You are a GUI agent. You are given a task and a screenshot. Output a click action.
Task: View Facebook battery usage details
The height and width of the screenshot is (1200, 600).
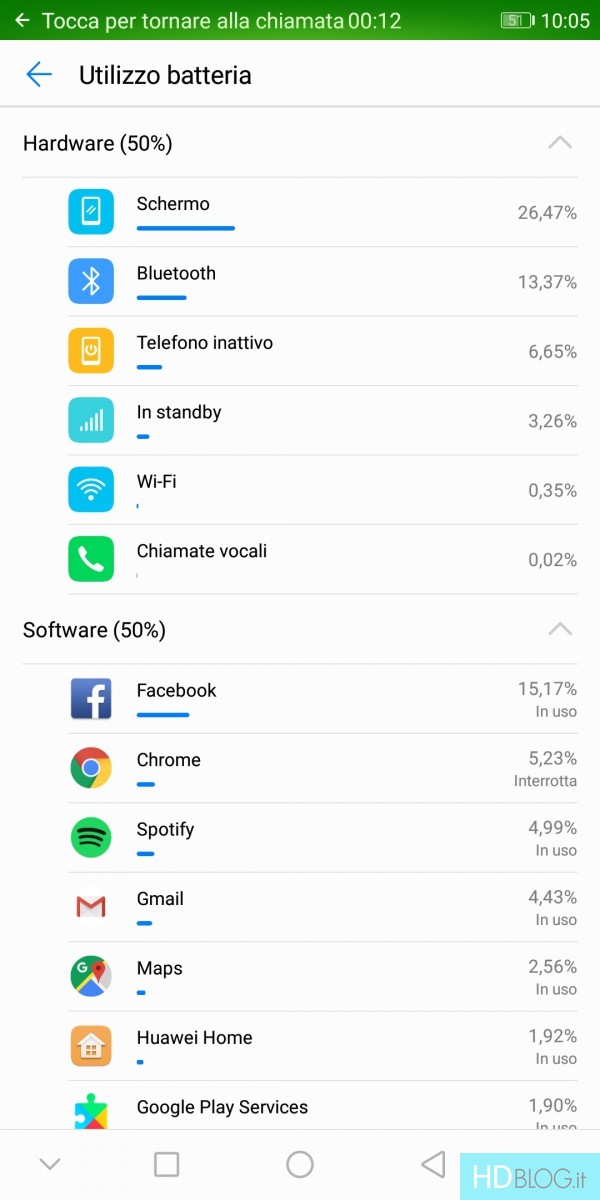click(320, 699)
